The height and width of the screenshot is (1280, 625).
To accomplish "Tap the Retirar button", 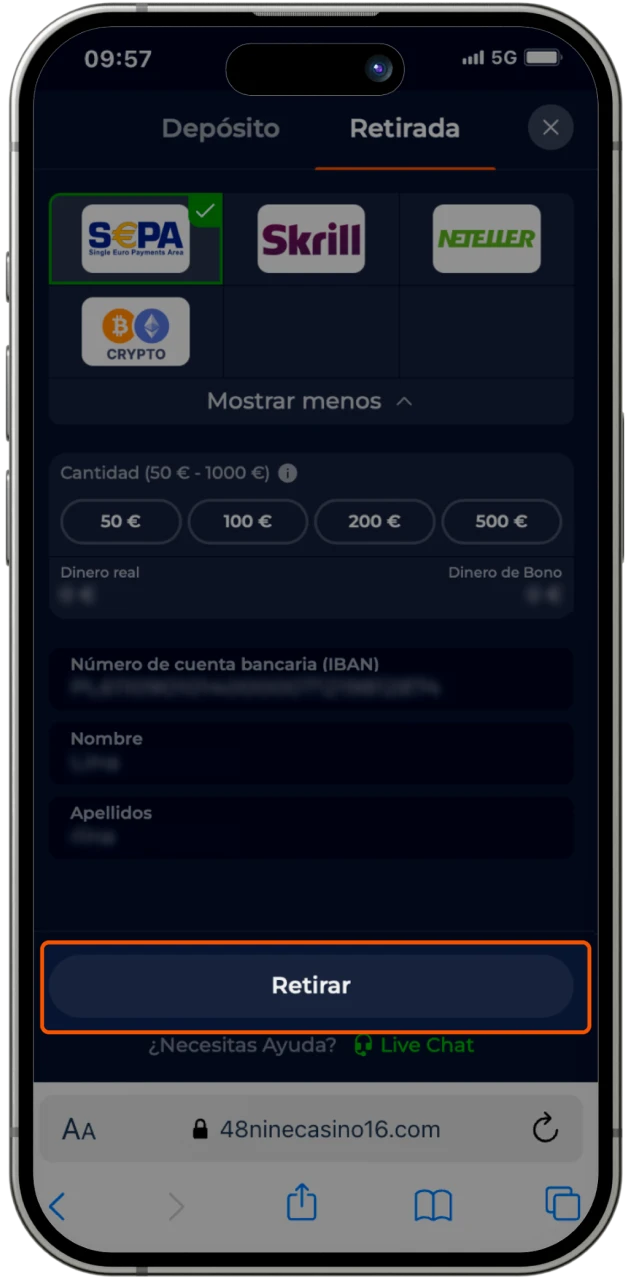I will click(x=311, y=986).
